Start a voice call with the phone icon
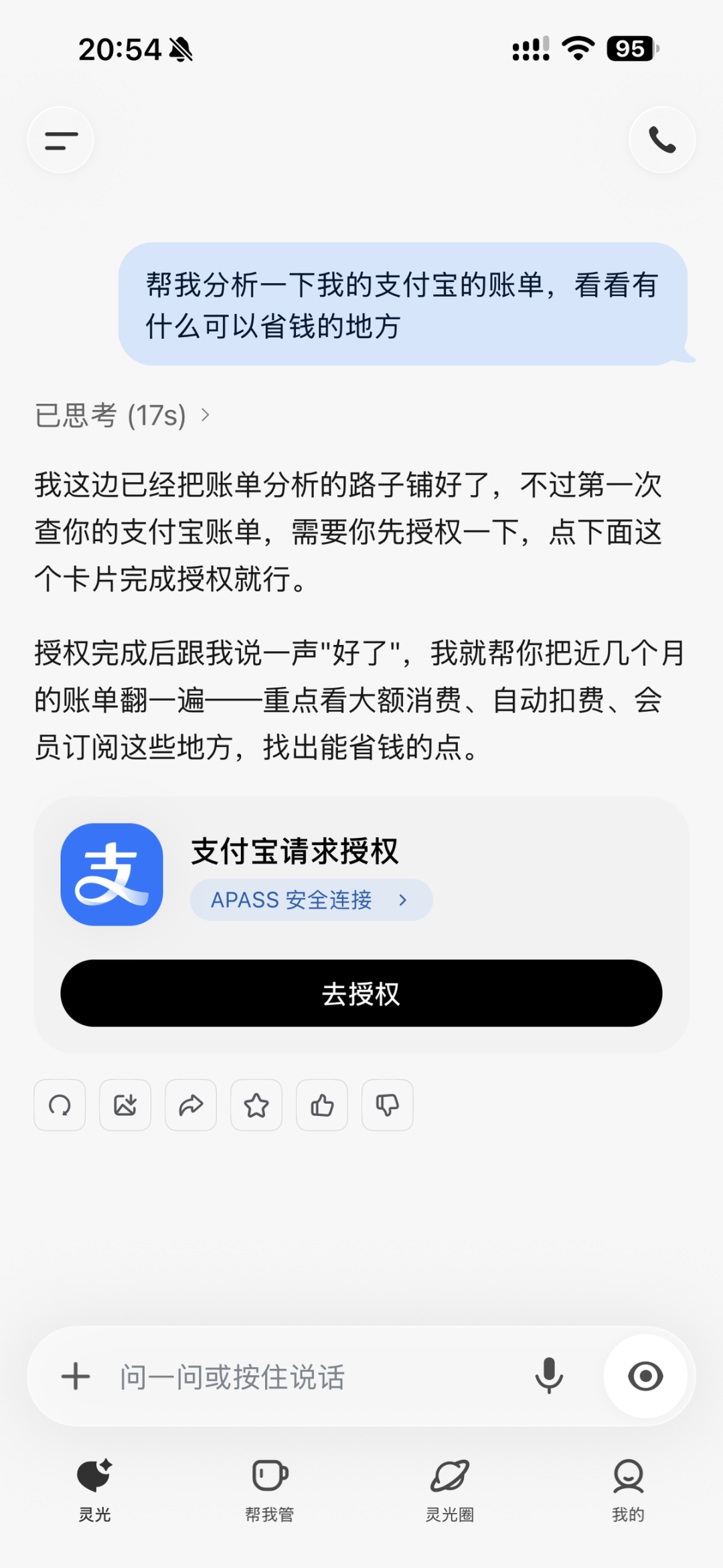Screen dimensions: 723x1568 662,140
